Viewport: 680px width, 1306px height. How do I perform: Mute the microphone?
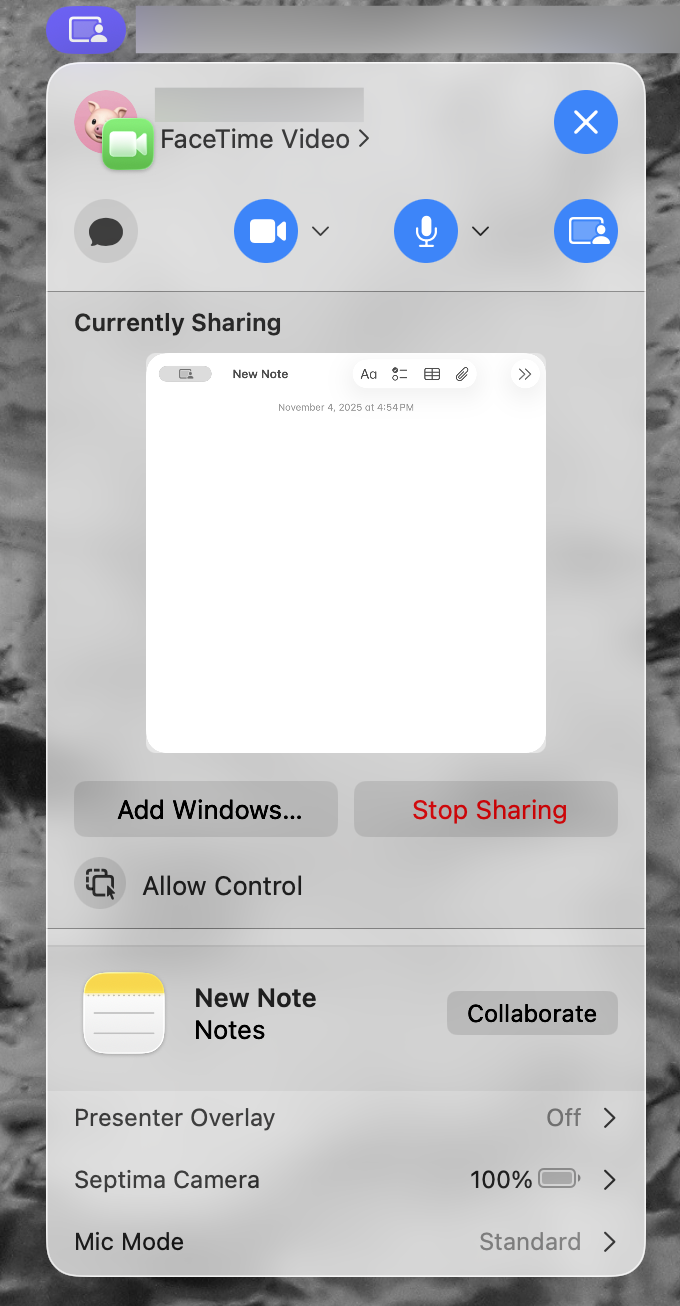tap(426, 231)
